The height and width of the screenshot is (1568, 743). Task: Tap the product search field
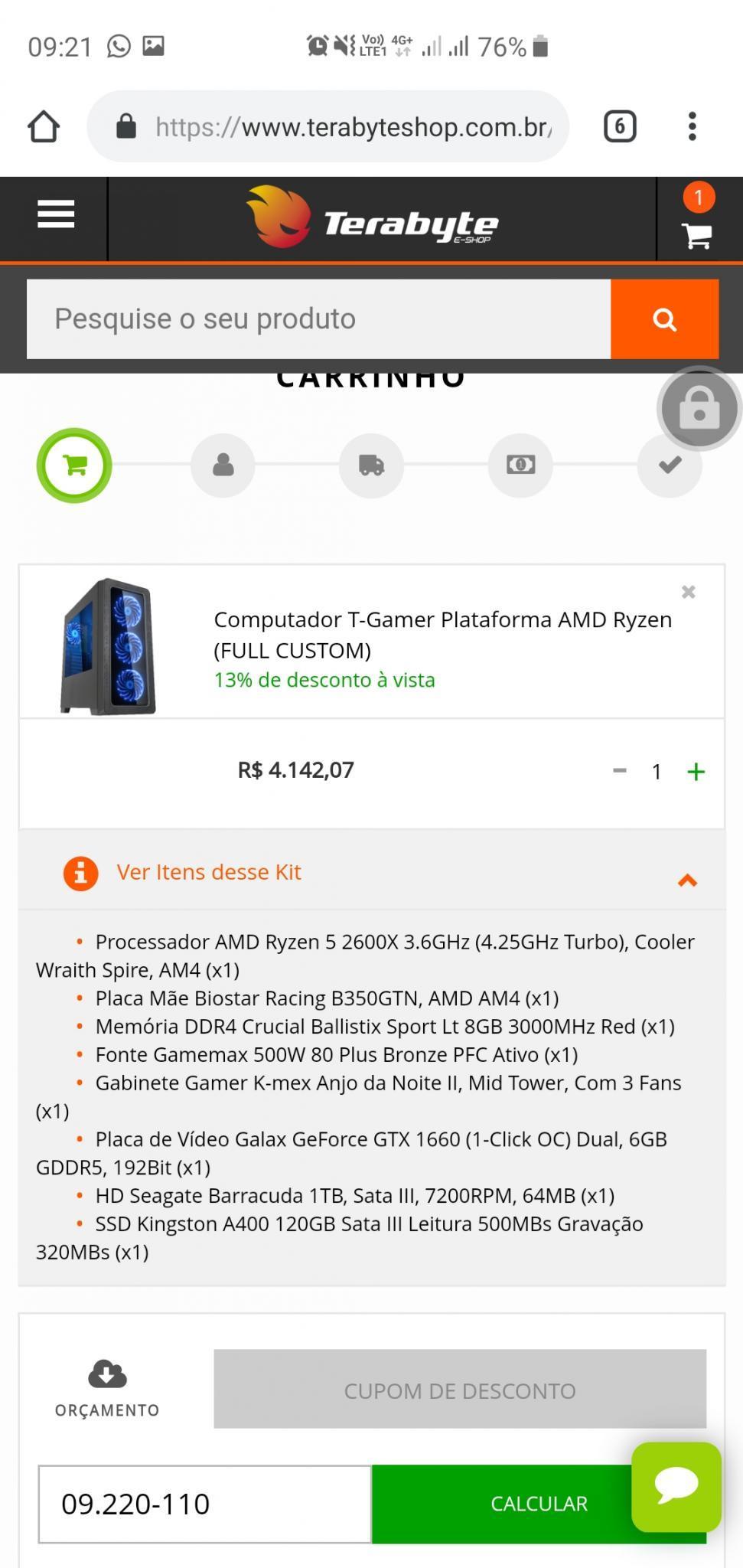click(x=318, y=318)
